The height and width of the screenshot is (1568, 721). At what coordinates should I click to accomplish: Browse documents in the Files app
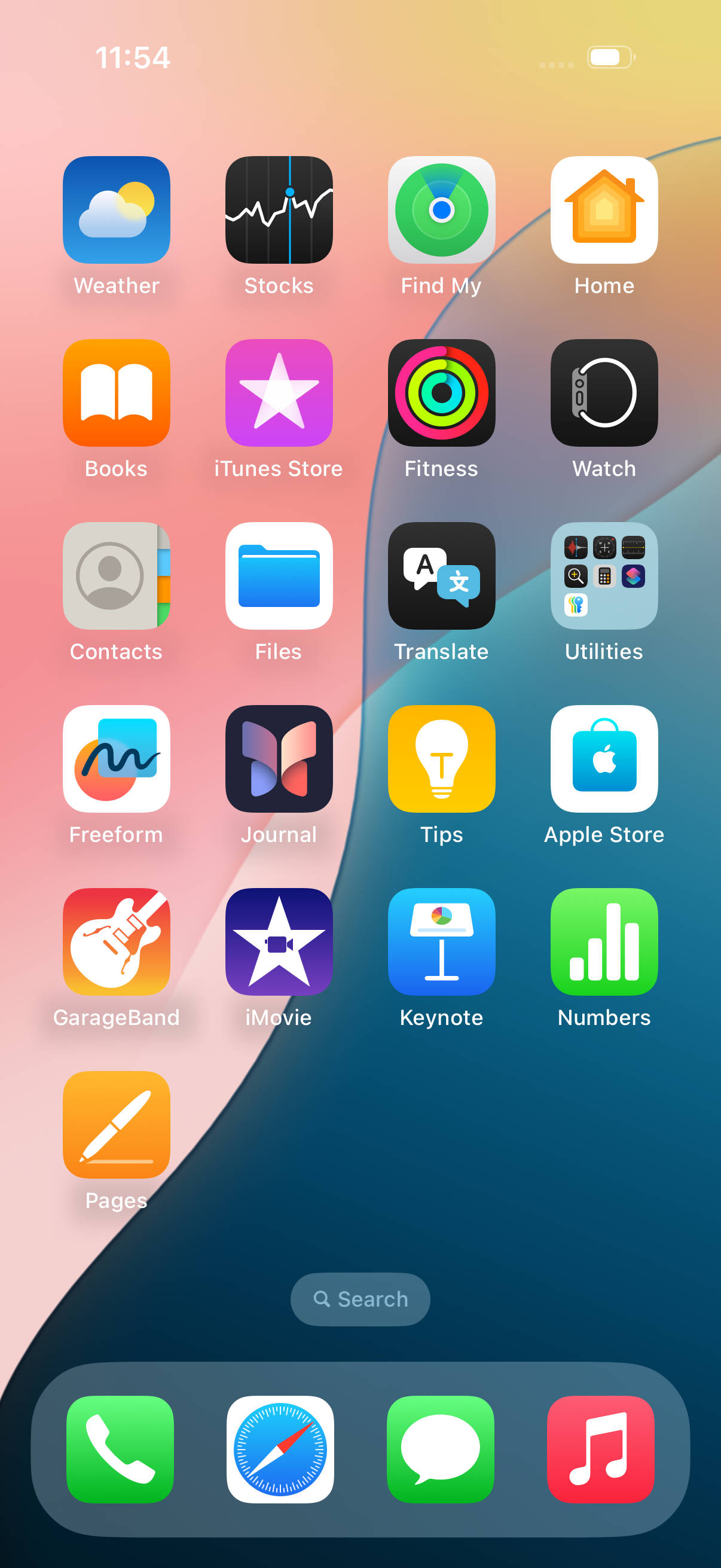pyautogui.click(x=279, y=575)
